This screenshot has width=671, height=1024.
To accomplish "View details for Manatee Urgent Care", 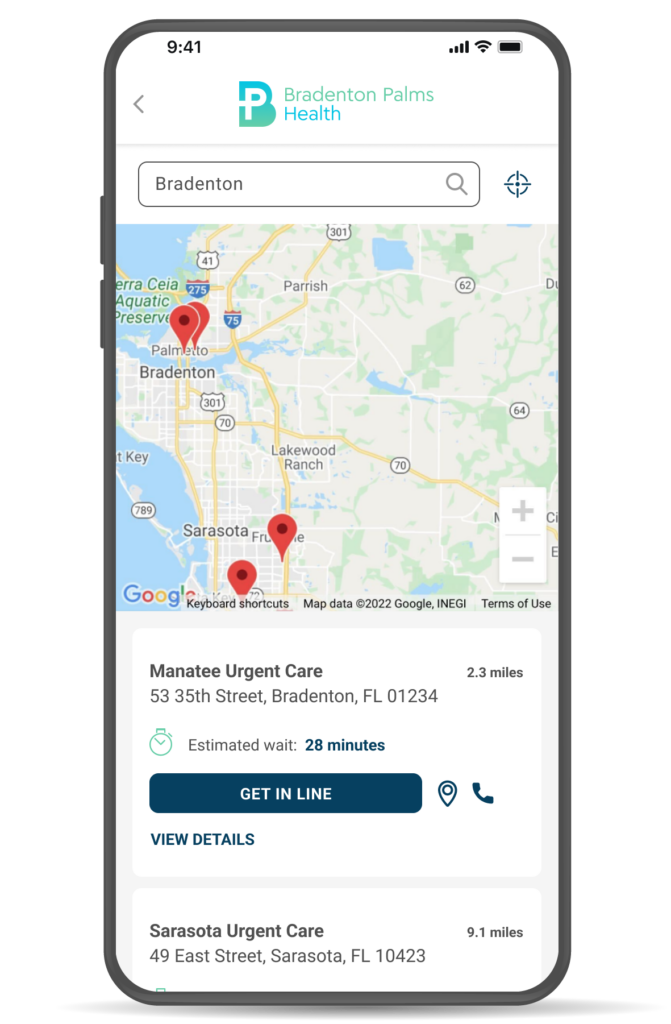I will [x=202, y=839].
